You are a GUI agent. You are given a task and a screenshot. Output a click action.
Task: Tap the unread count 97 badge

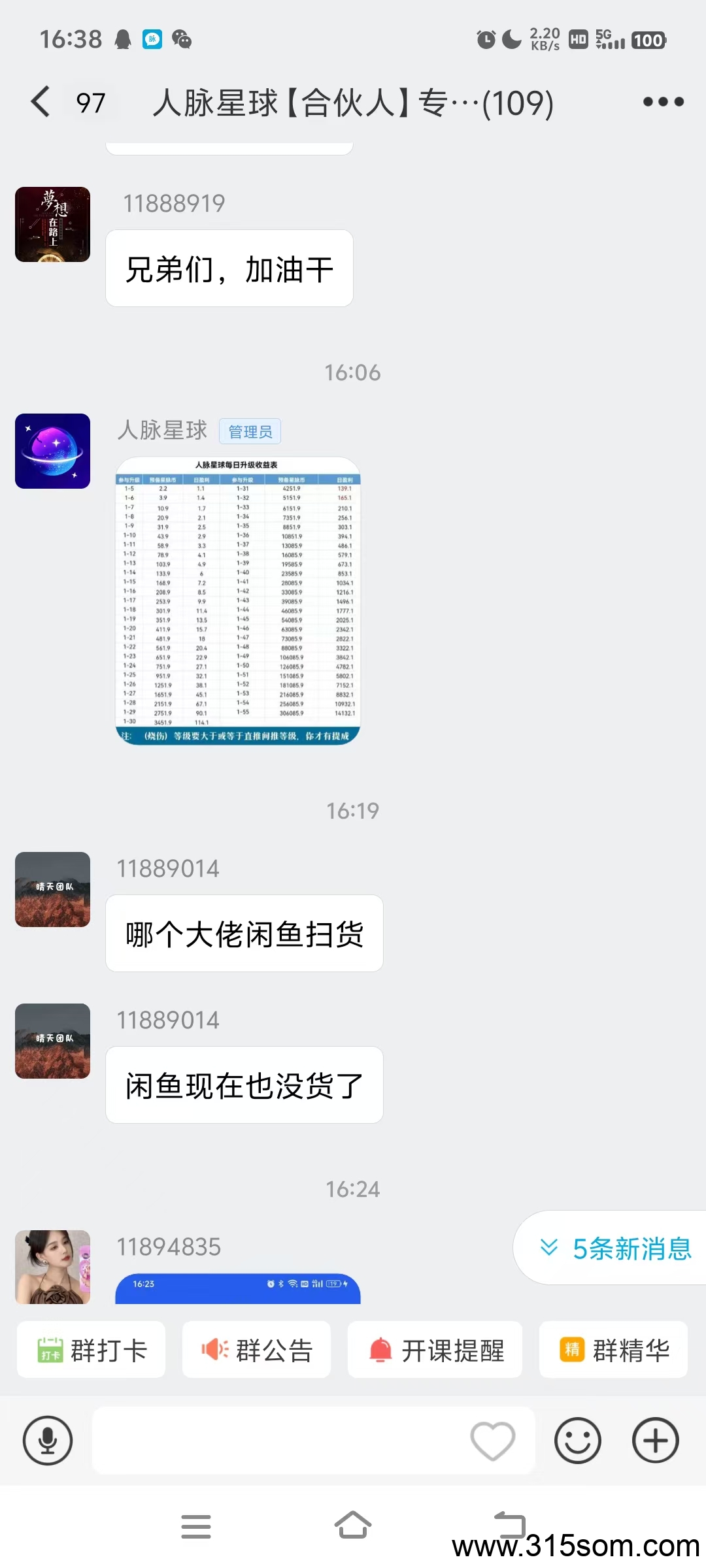tap(90, 101)
